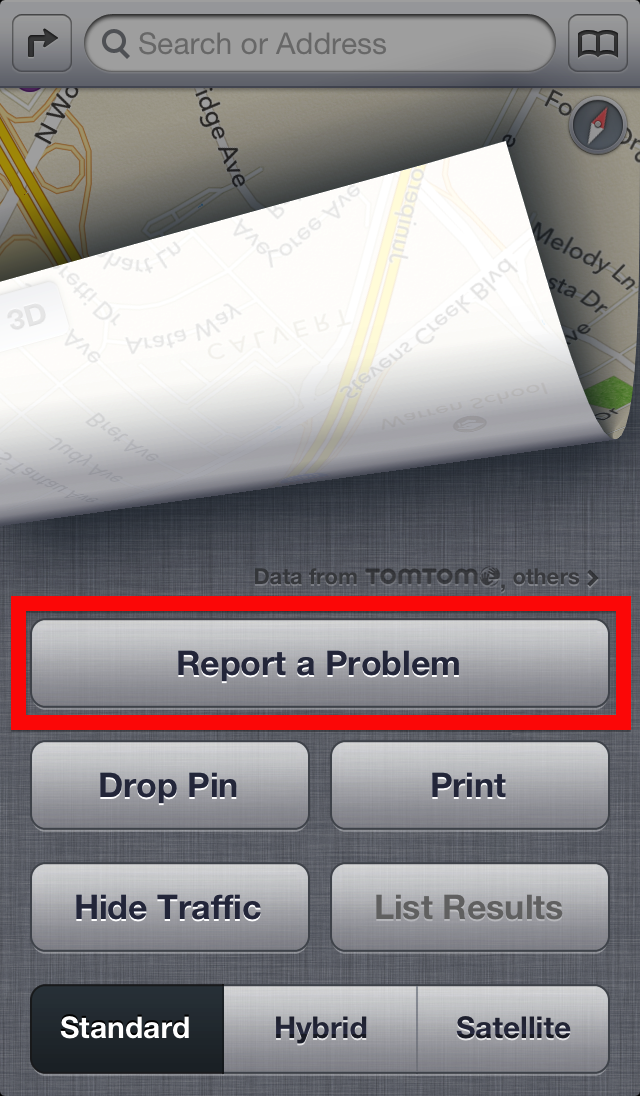The image size is (640, 1096).
Task: Switch to Hybrid map view
Action: pos(320,1029)
